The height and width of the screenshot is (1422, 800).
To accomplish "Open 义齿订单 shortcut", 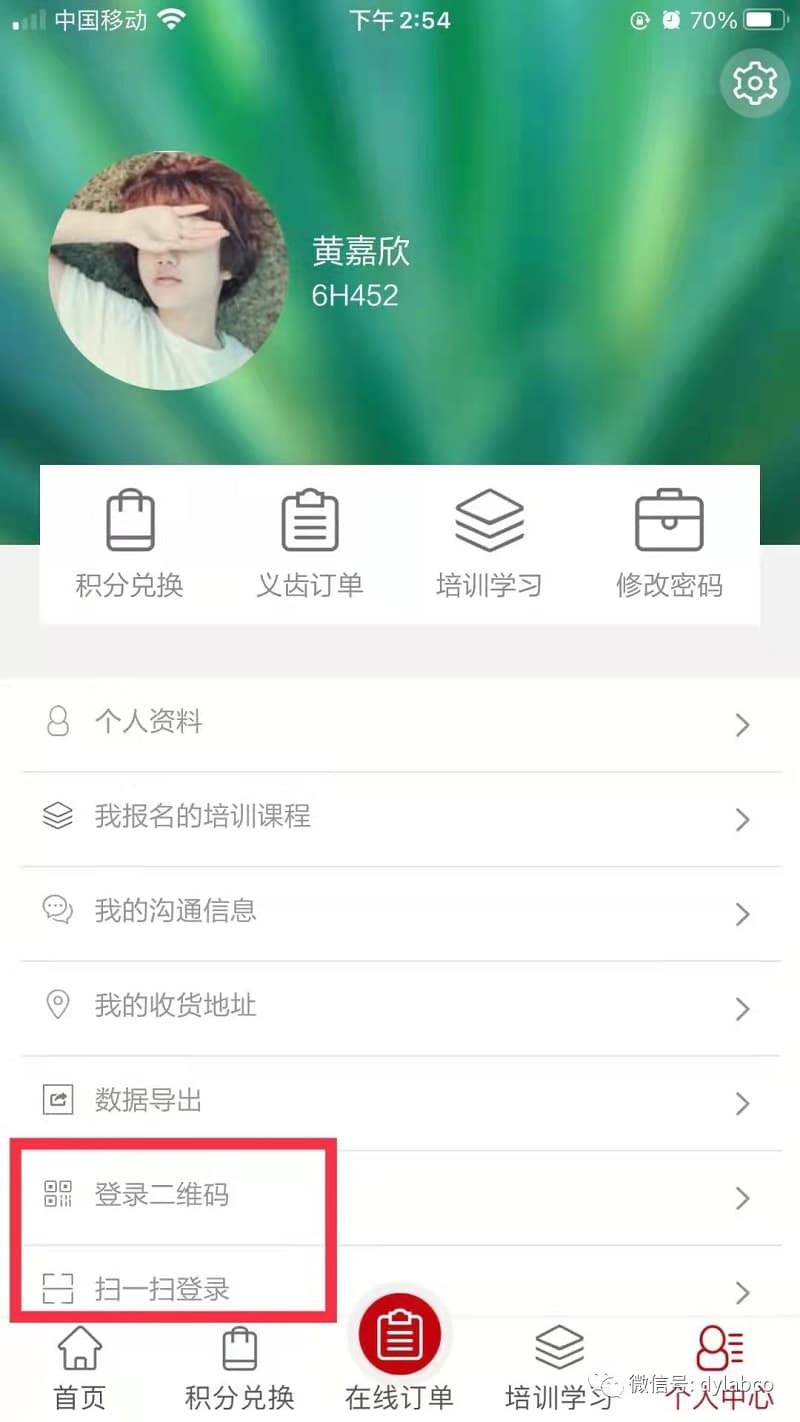I will [x=309, y=545].
